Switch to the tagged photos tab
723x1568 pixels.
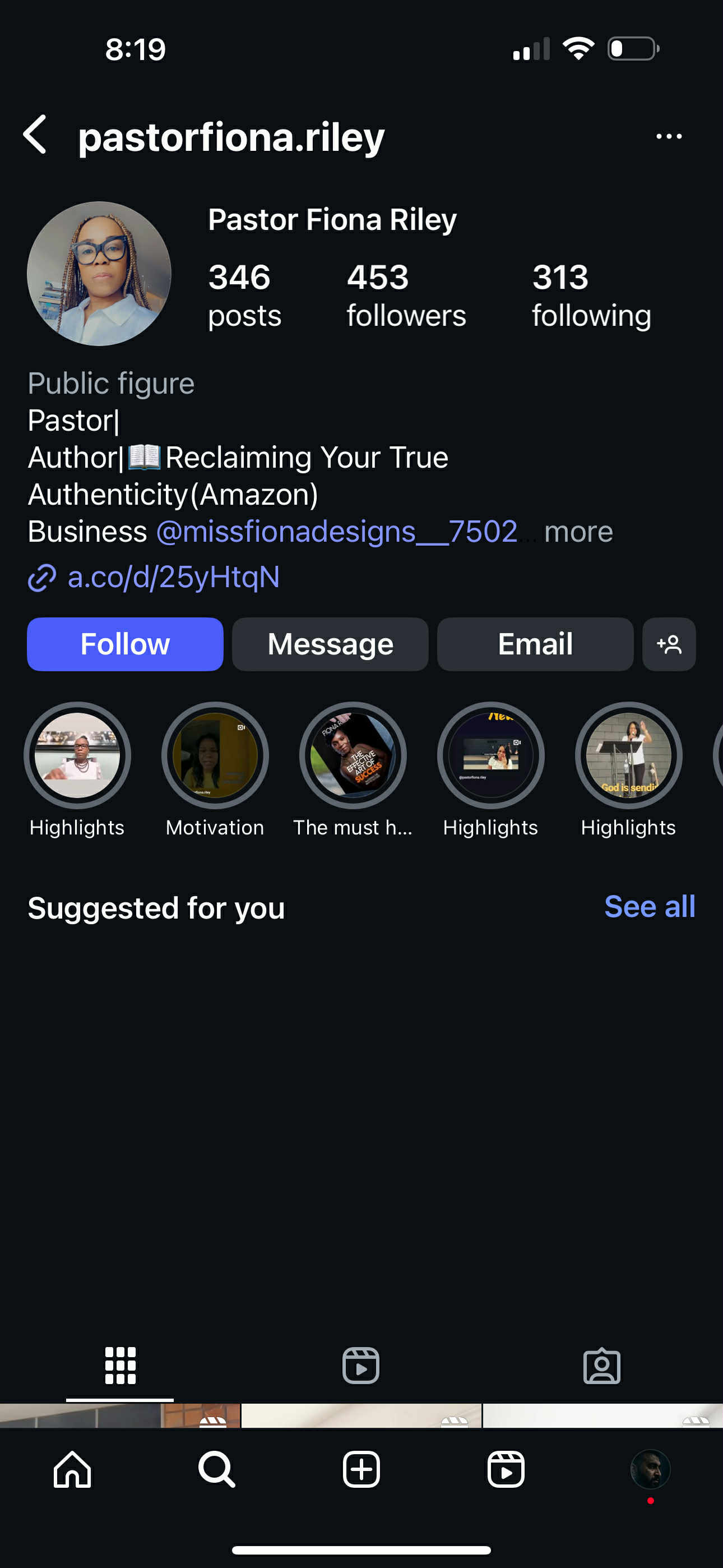point(602,1366)
